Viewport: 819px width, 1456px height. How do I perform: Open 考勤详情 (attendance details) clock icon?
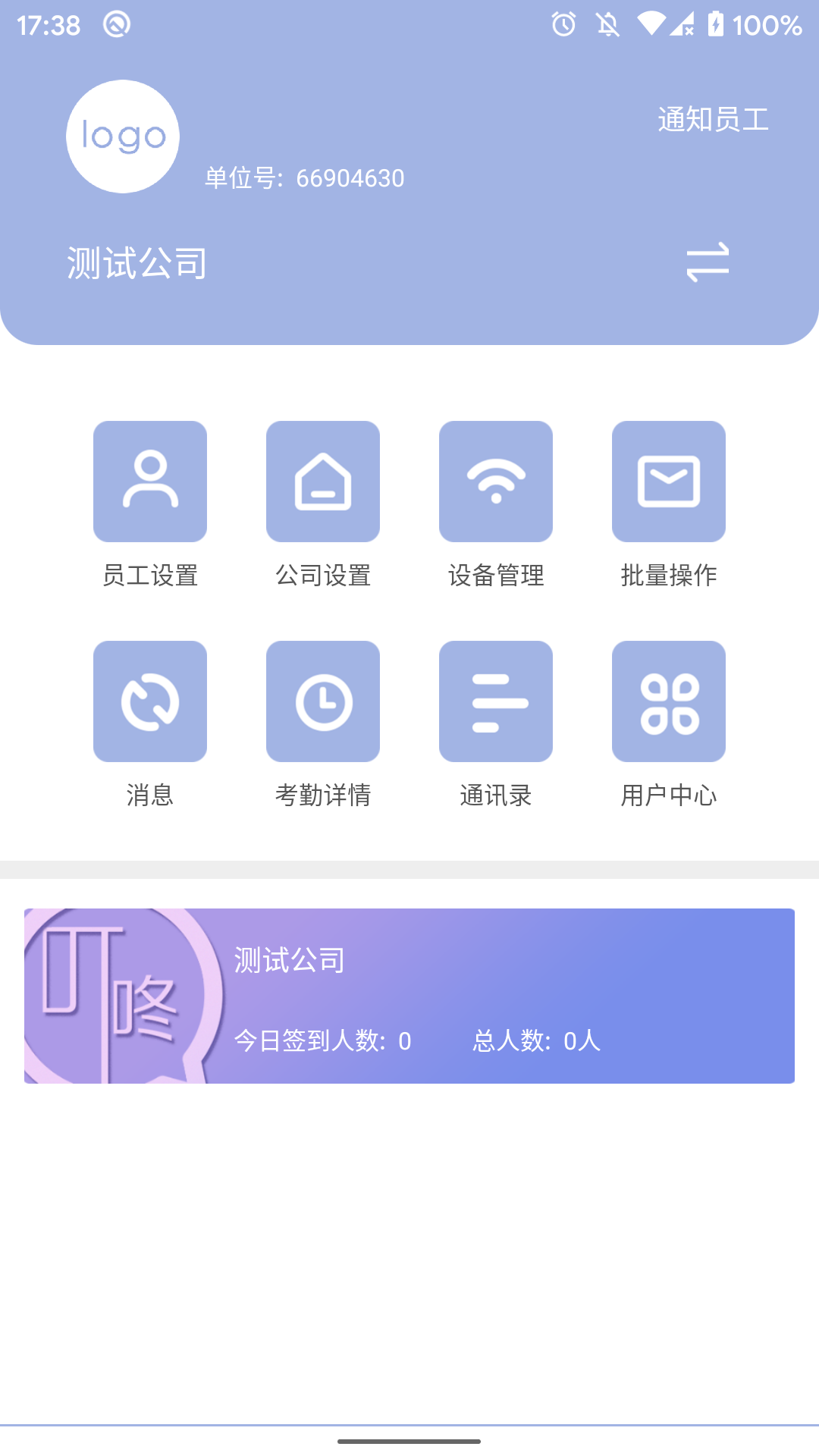click(x=323, y=700)
